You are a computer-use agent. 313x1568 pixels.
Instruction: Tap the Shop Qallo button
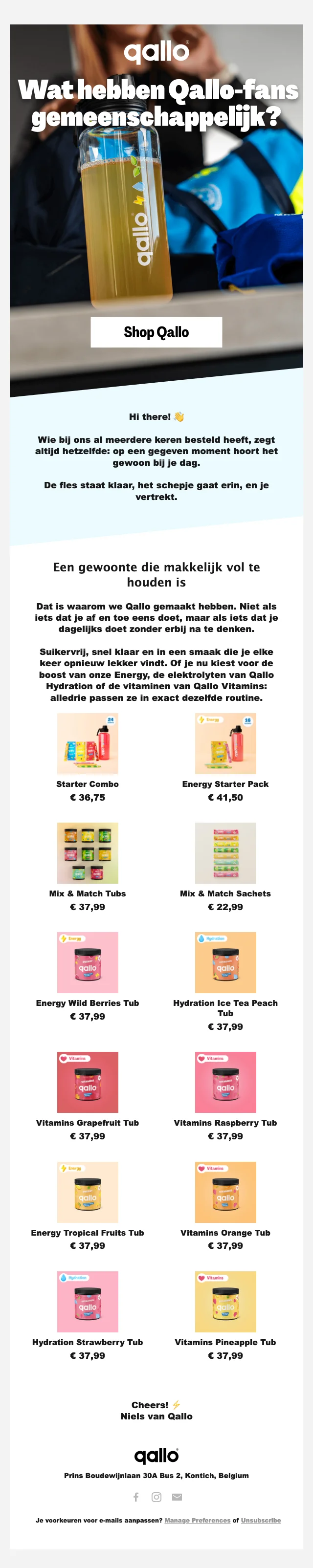click(156, 332)
